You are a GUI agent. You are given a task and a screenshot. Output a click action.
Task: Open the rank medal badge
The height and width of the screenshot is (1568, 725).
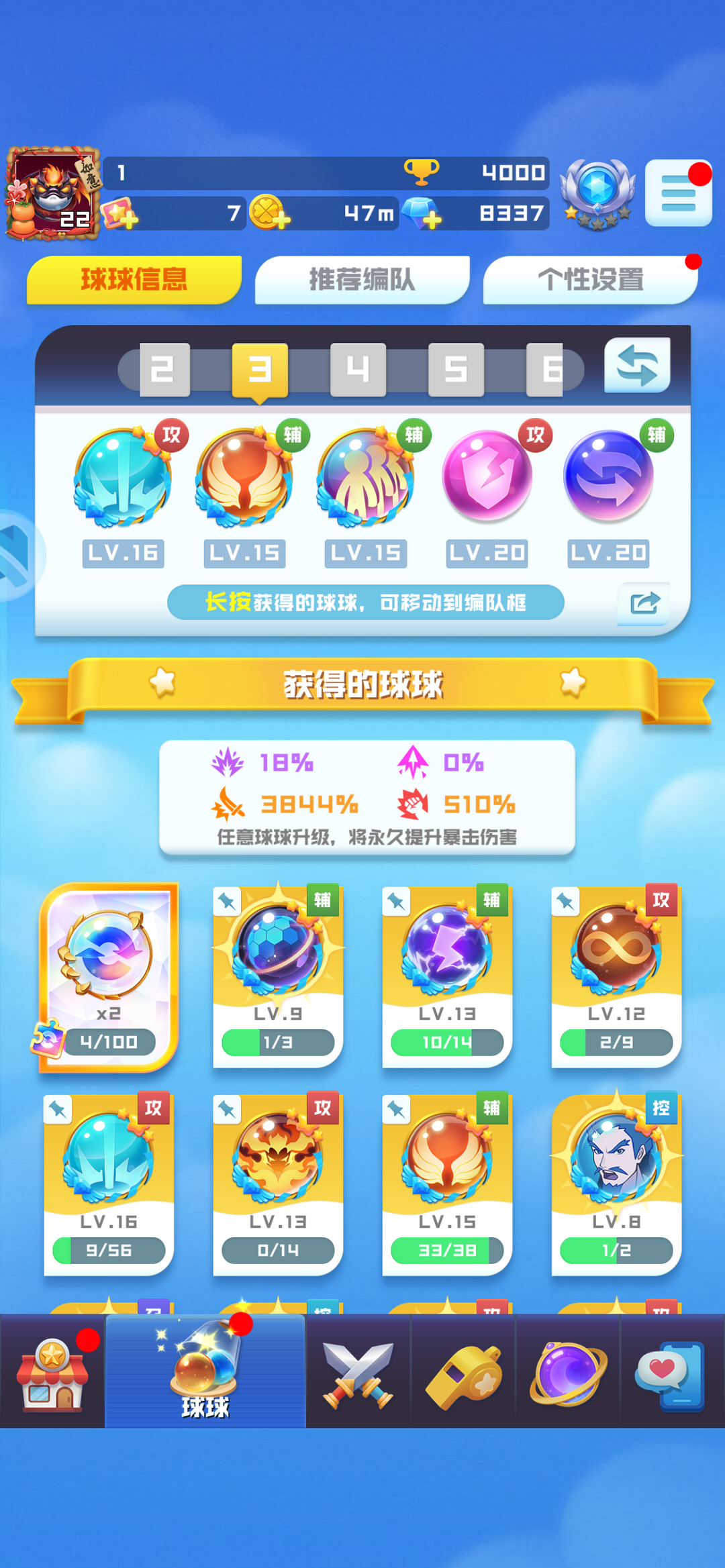click(597, 195)
